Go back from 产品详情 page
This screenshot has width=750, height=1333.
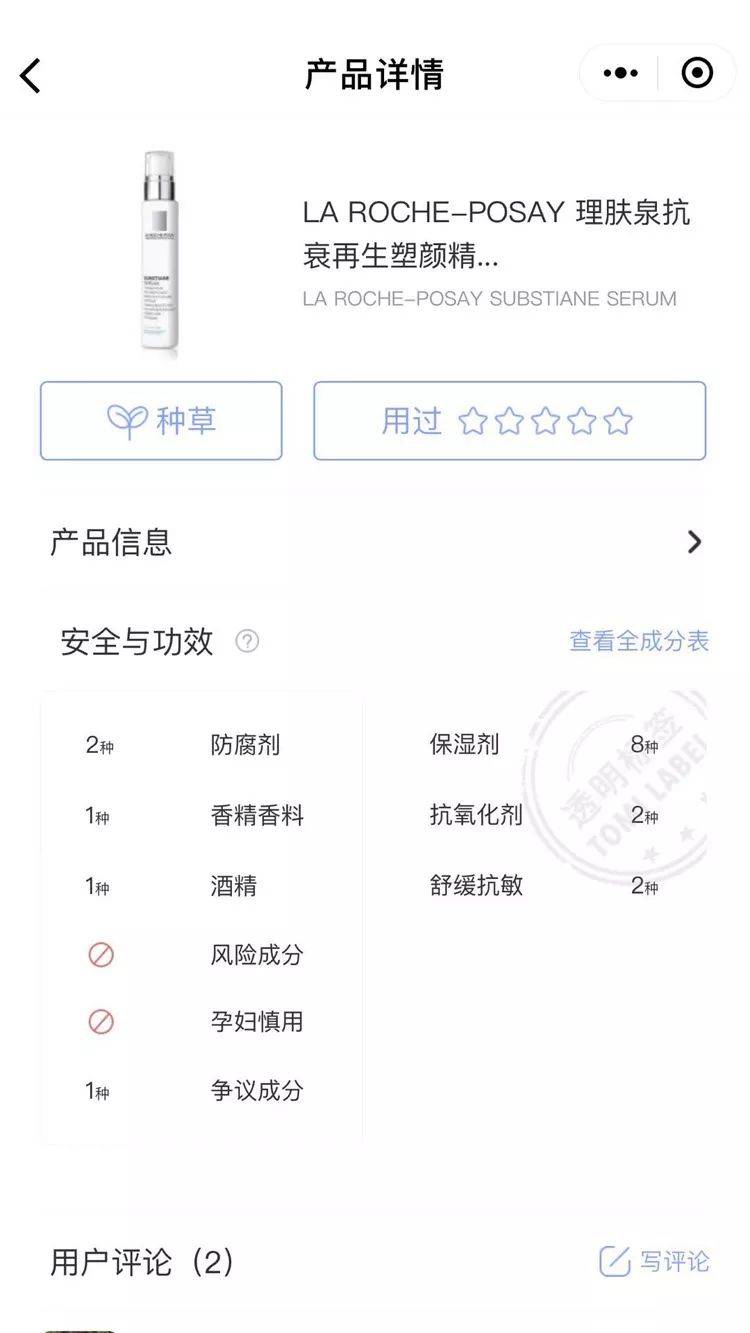[x=31, y=75]
